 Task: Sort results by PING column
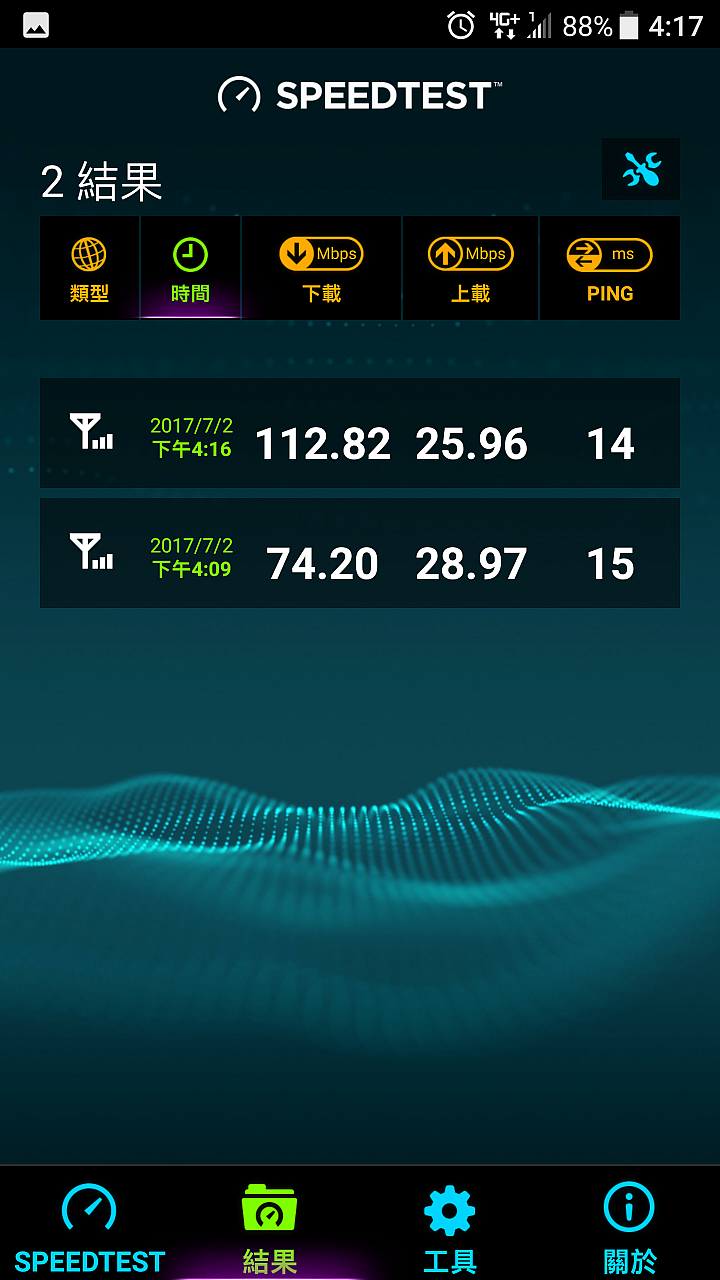click(610, 268)
